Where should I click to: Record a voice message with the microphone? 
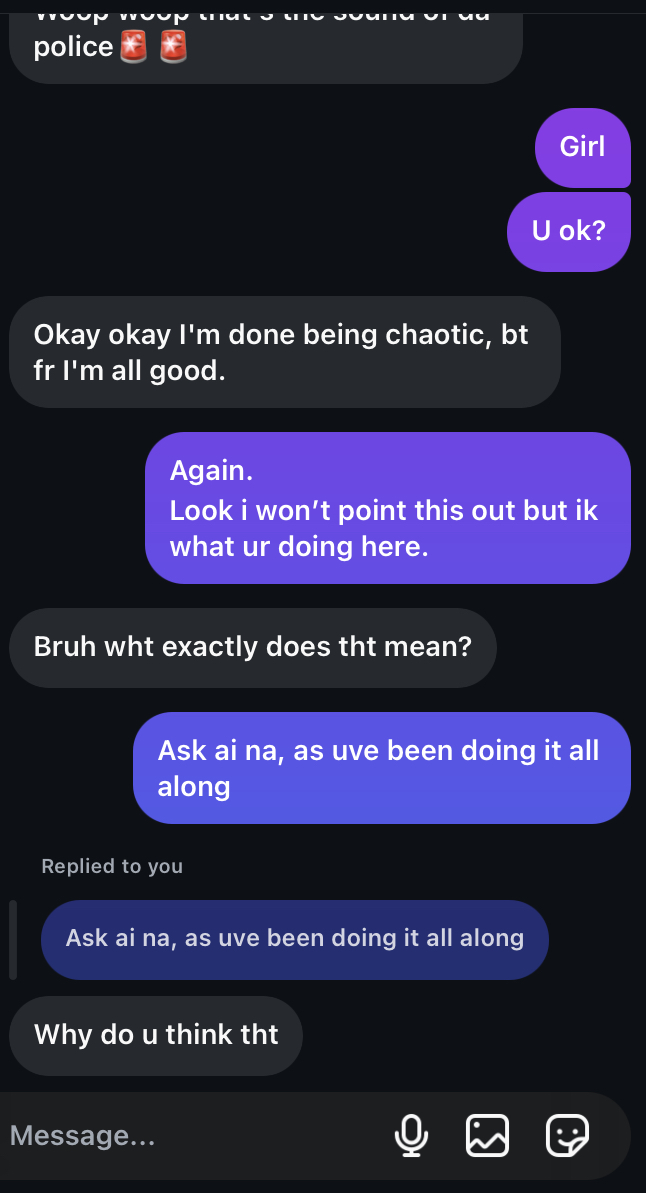tap(411, 1135)
